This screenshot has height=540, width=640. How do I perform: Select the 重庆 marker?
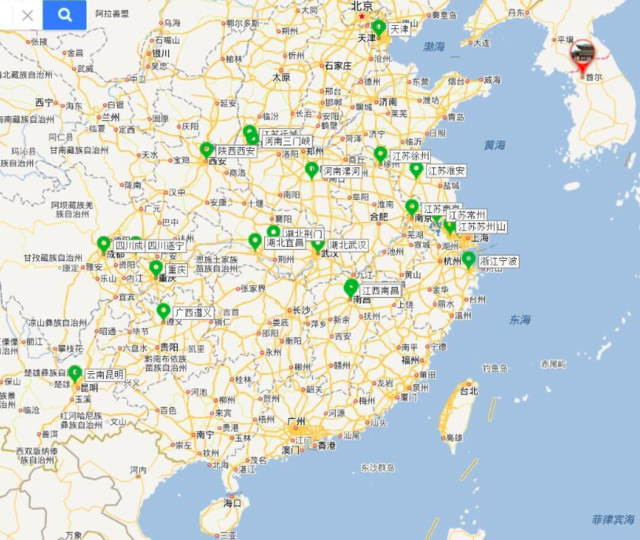pos(156,268)
